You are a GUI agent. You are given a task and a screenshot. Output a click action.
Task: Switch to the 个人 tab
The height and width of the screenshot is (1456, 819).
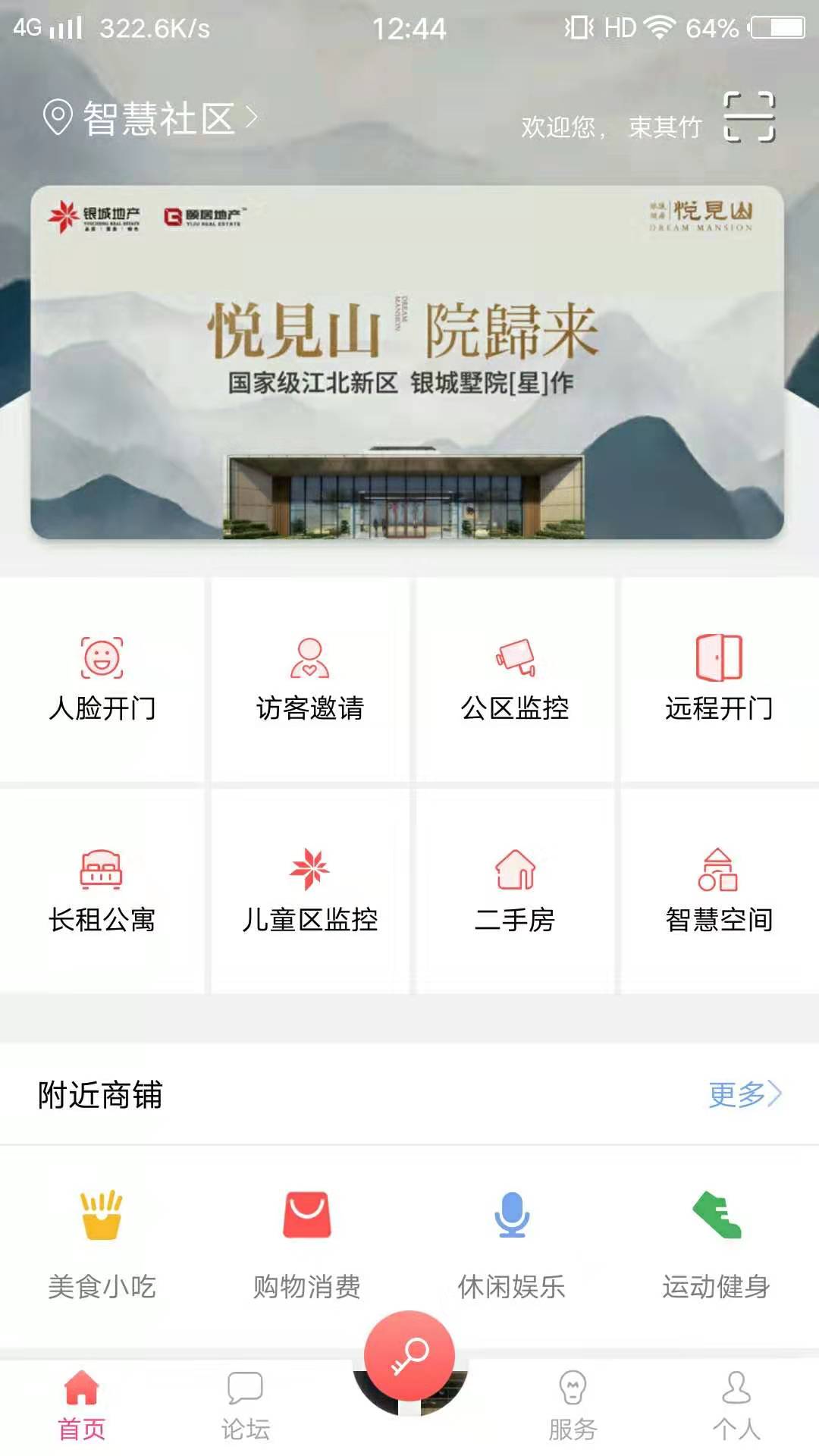[736, 1406]
